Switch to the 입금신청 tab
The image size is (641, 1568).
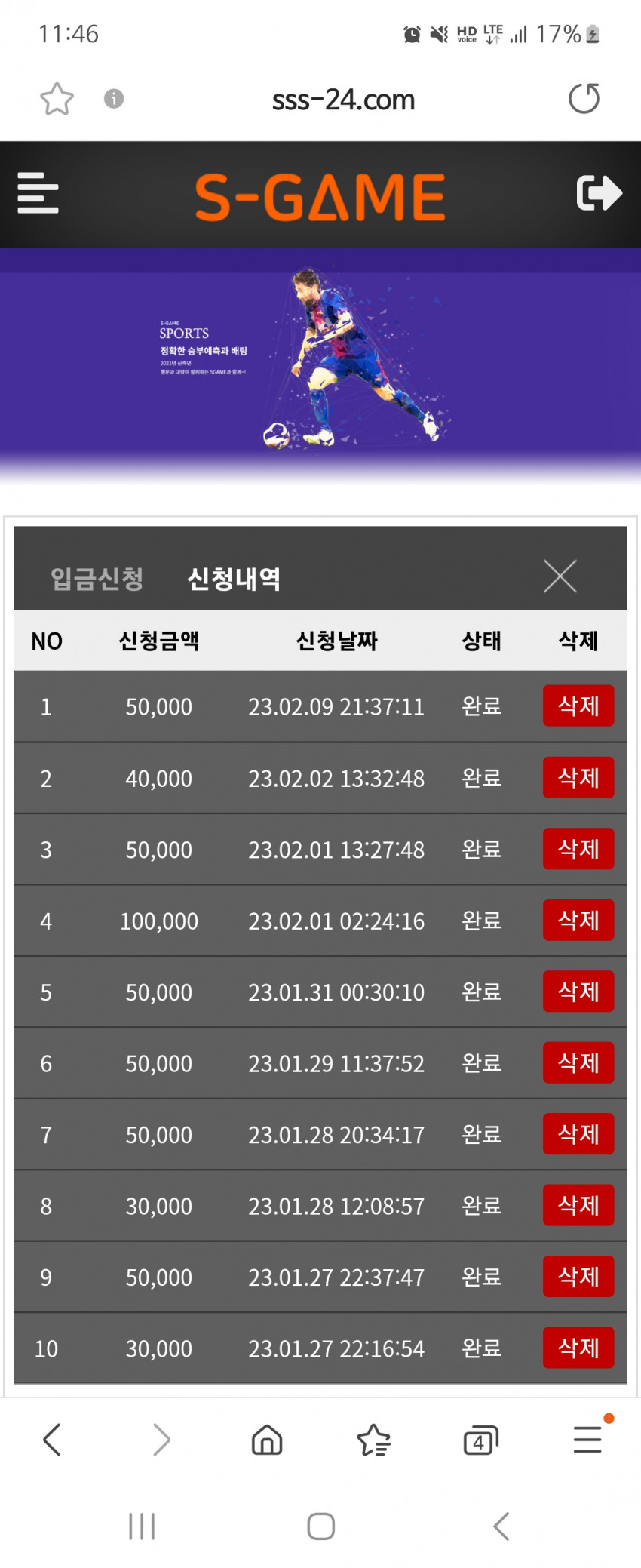click(97, 579)
